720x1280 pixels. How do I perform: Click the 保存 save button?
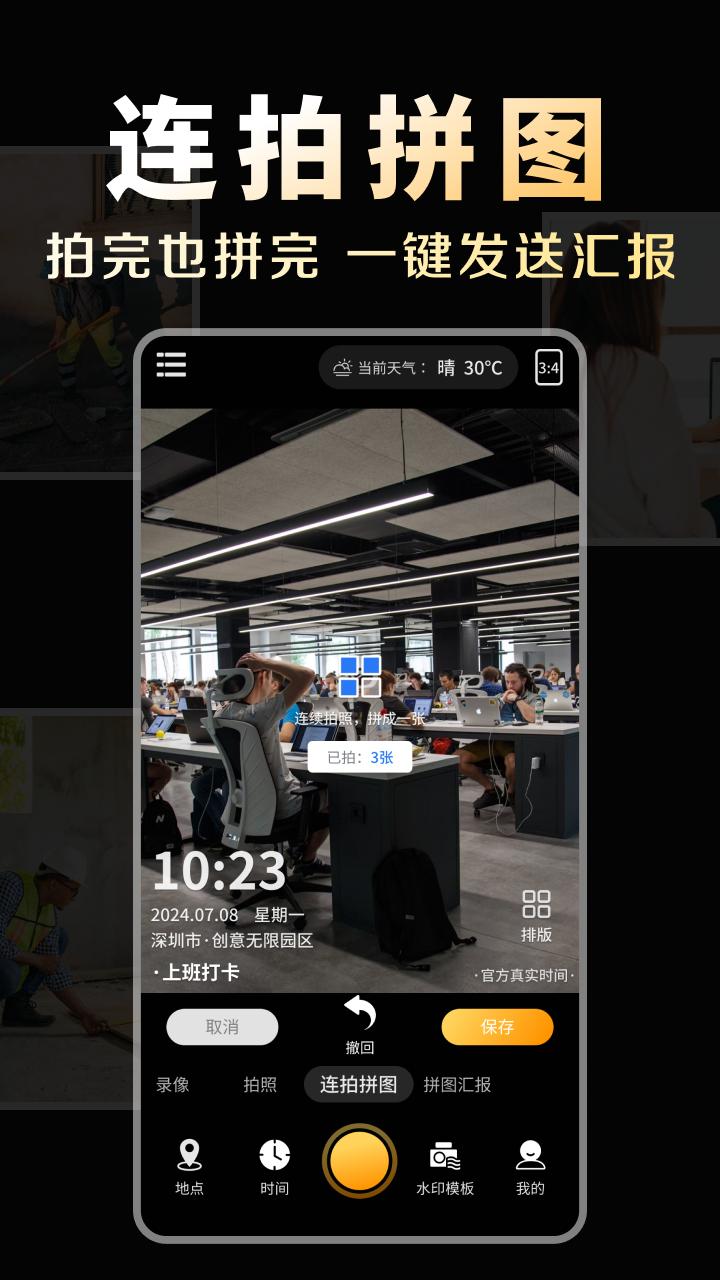(497, 1027)
